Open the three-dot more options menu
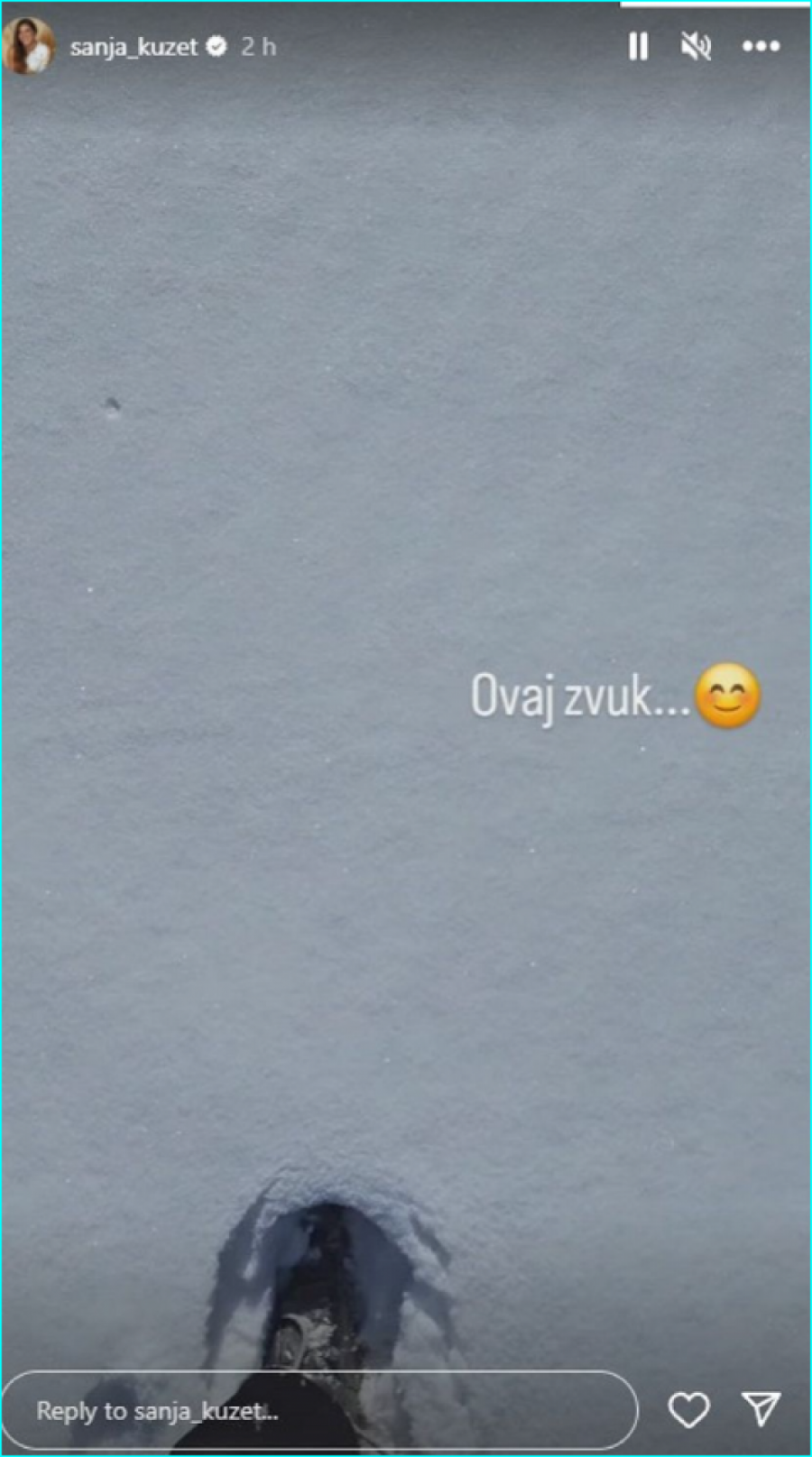Image resolution: width=812 pixels, height=1457 pixels. (761, 46)
